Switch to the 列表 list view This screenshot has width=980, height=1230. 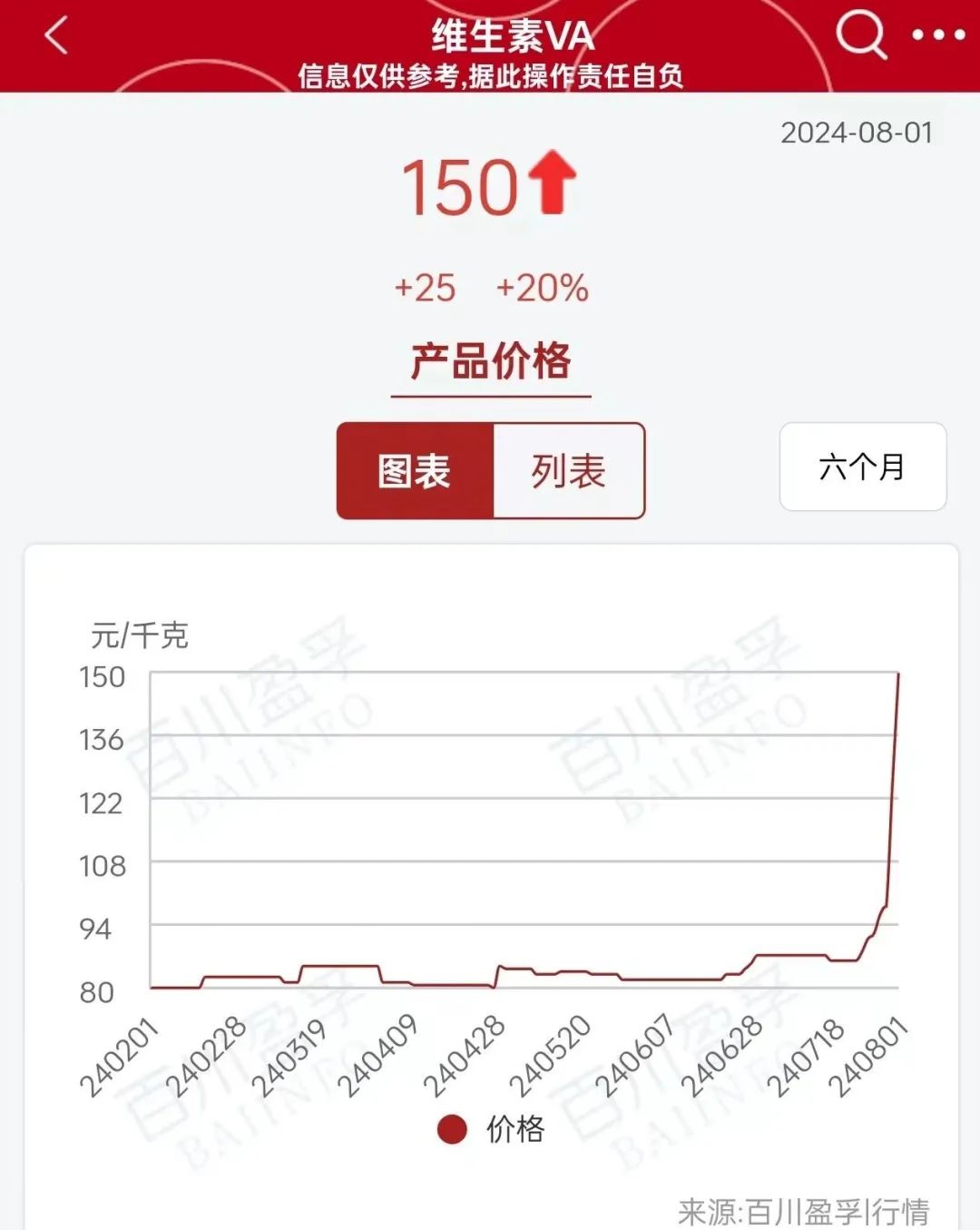[569, 471]
